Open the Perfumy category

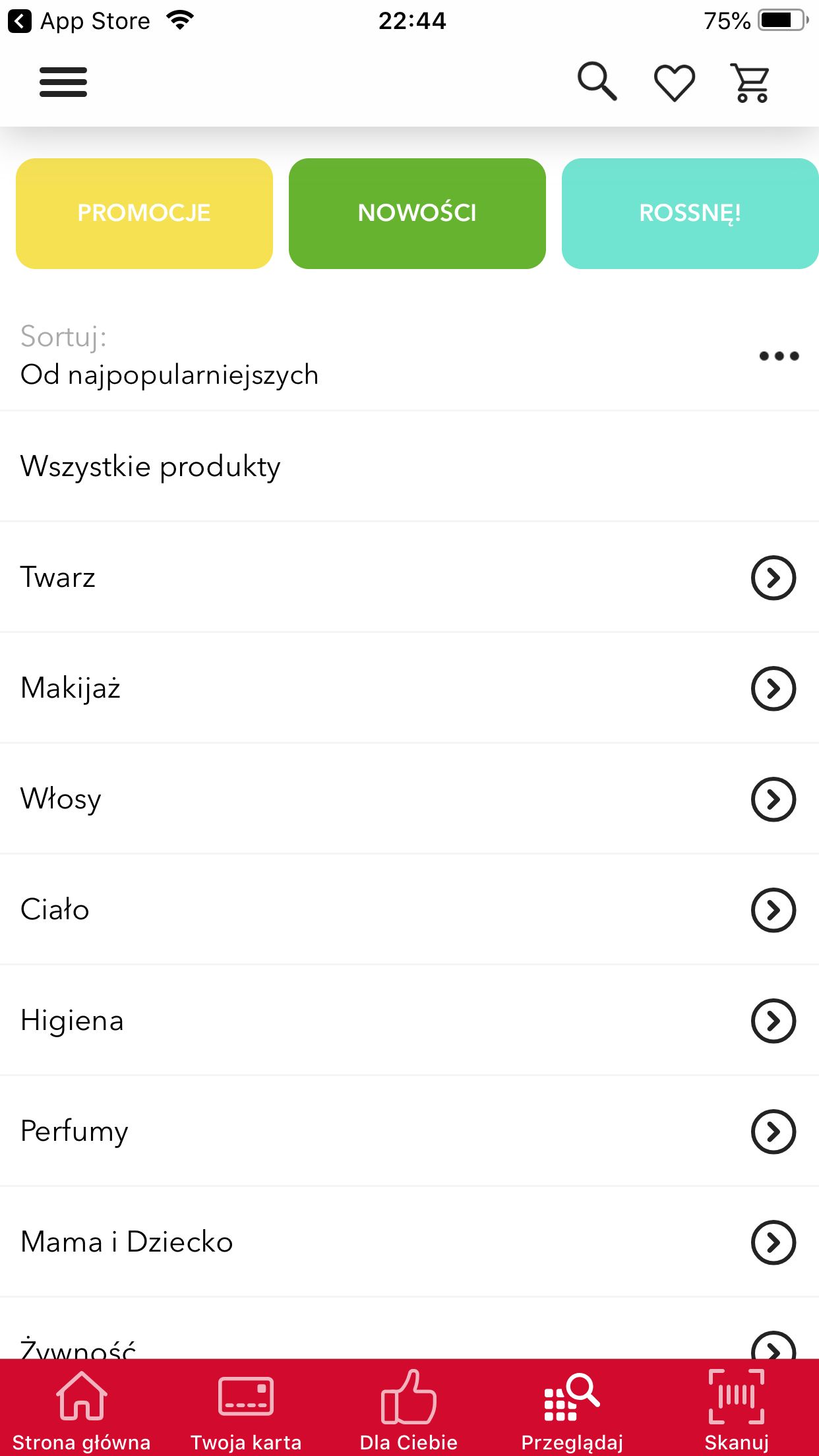[x=409, y=1131]
